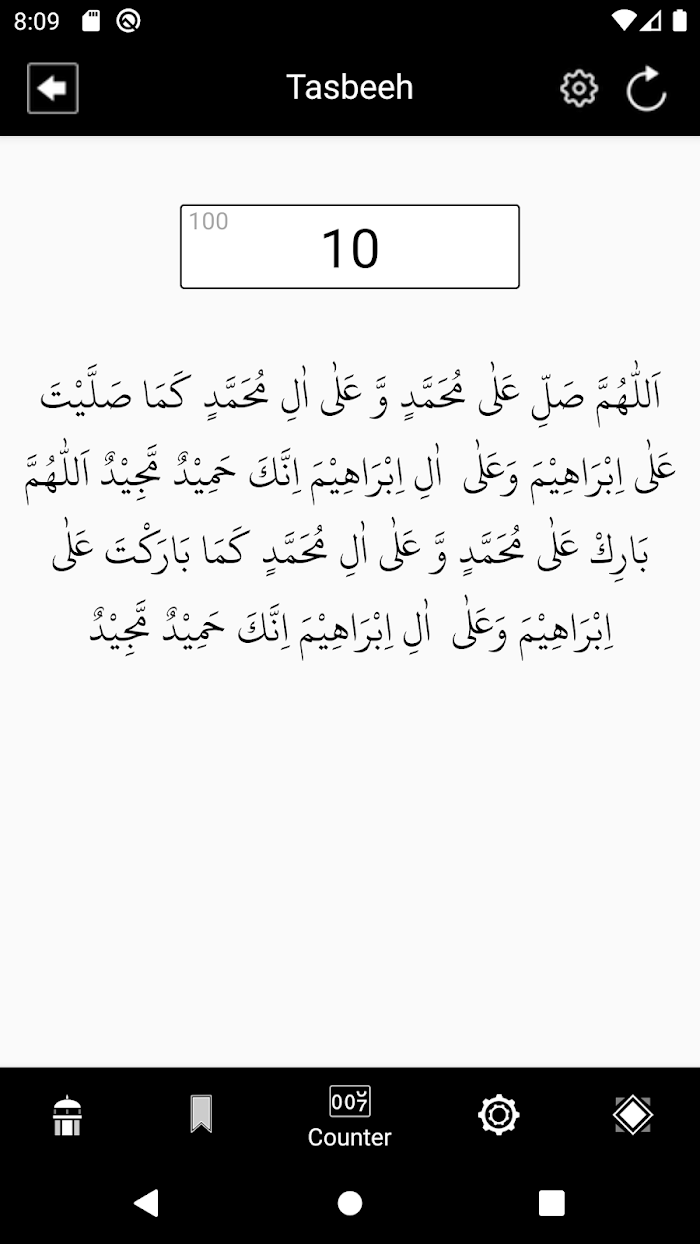Go to the Android home screen
This screenshot has height=1244, width=700.
click(350, 1202)
